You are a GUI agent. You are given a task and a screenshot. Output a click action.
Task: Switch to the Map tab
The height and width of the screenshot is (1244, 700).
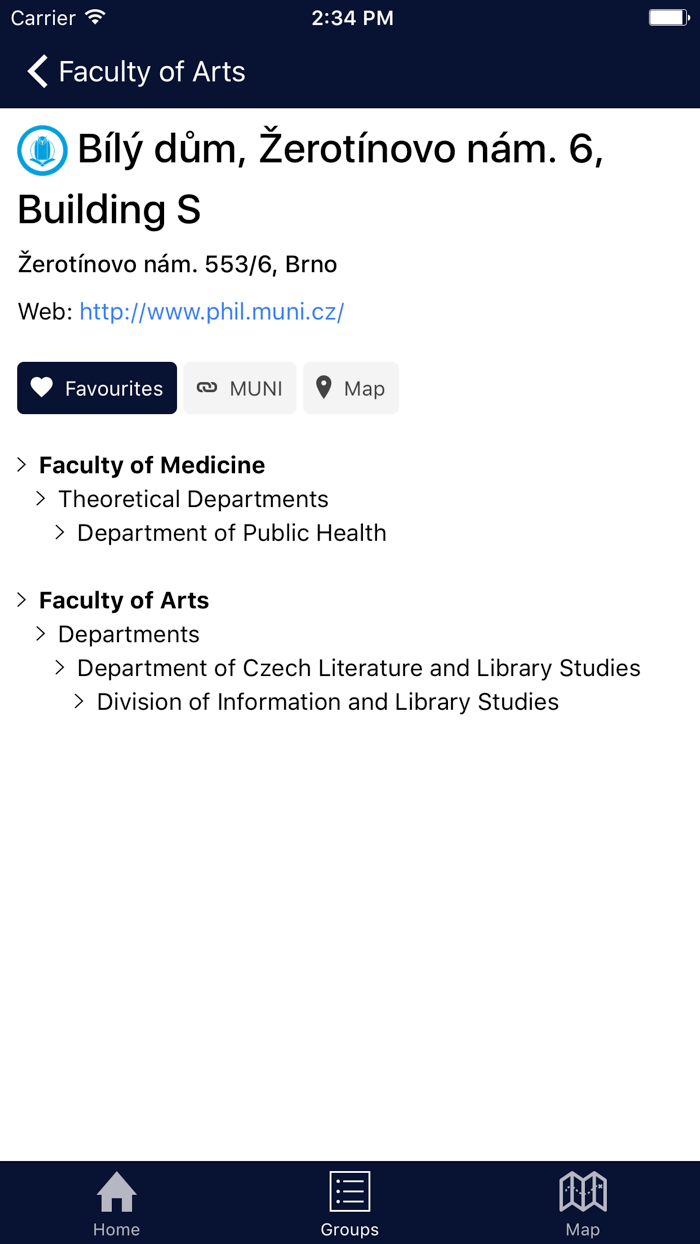pos(583,1204)
